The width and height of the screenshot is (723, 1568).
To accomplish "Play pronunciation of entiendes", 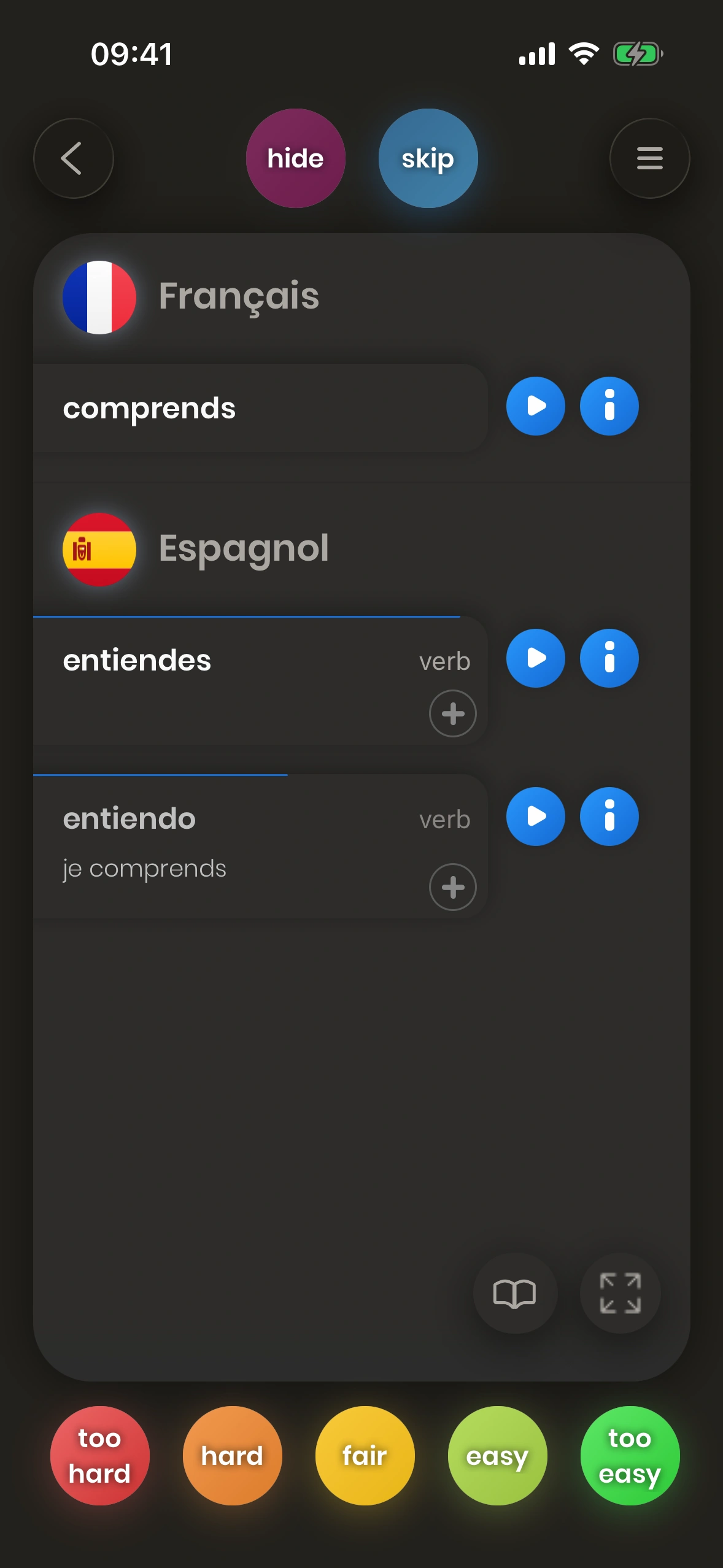I will [535, 658].
